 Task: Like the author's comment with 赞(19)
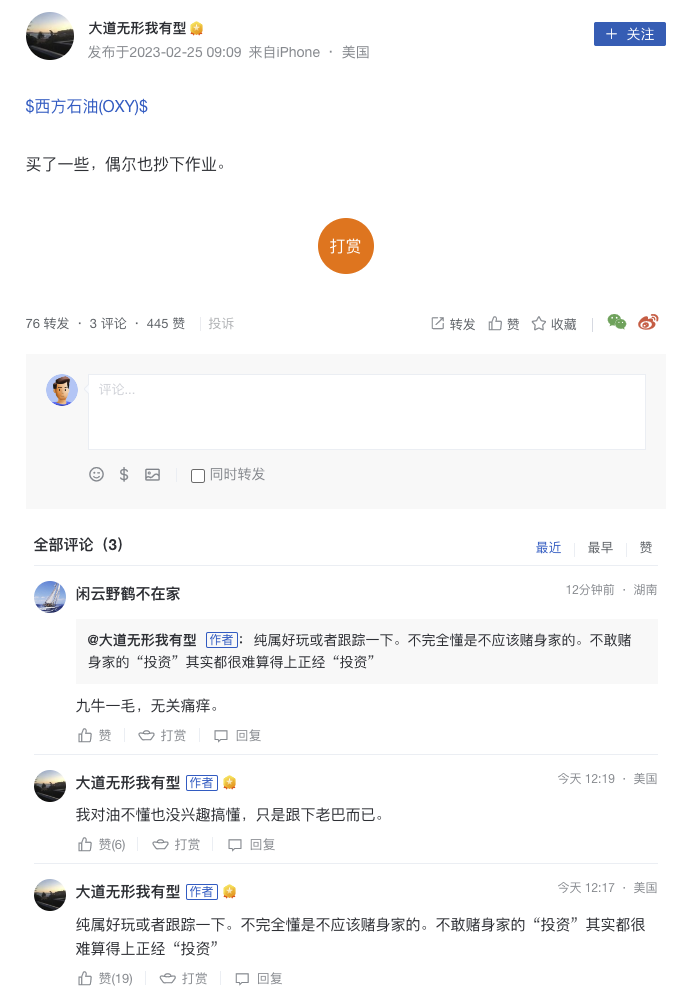coord(105,978)
